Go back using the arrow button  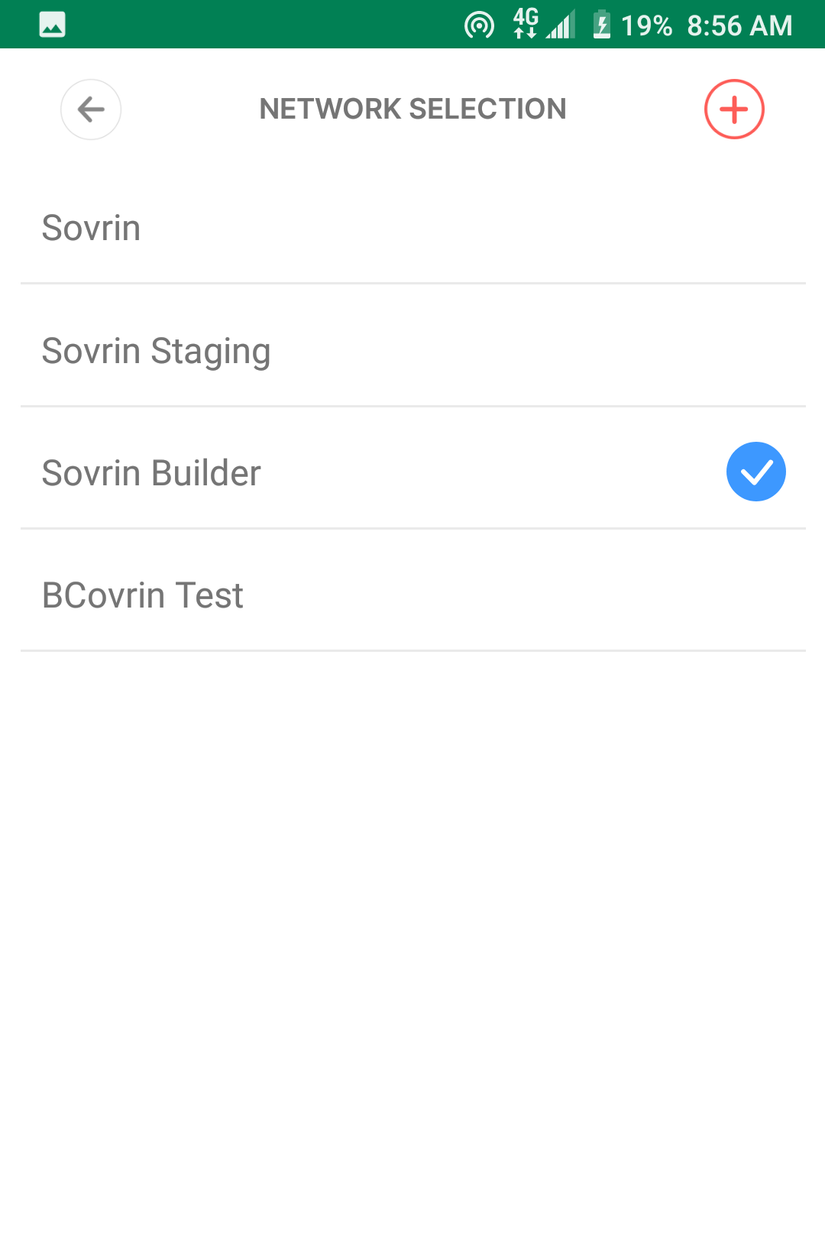(91, 109)
